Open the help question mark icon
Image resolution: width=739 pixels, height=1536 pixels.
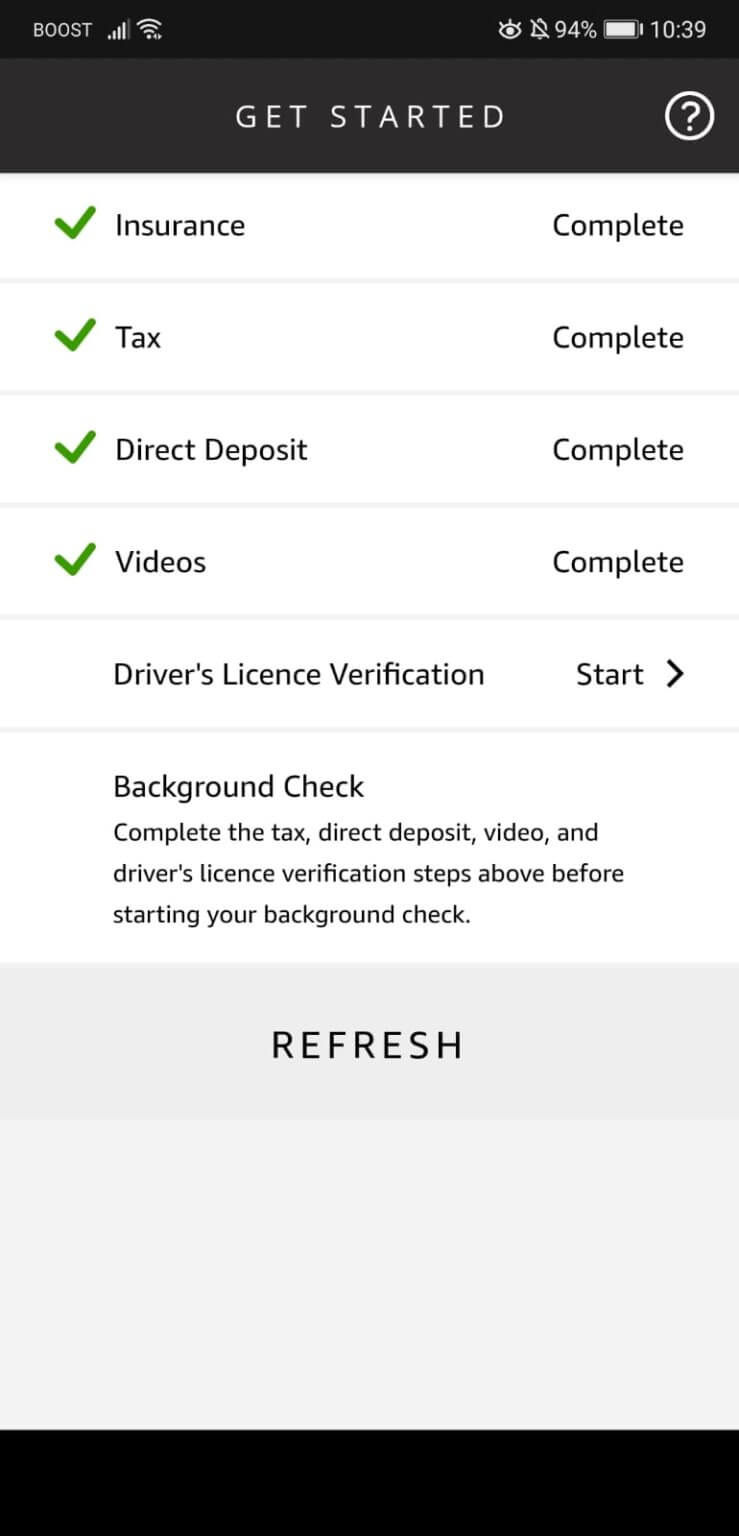click(689, 117)
